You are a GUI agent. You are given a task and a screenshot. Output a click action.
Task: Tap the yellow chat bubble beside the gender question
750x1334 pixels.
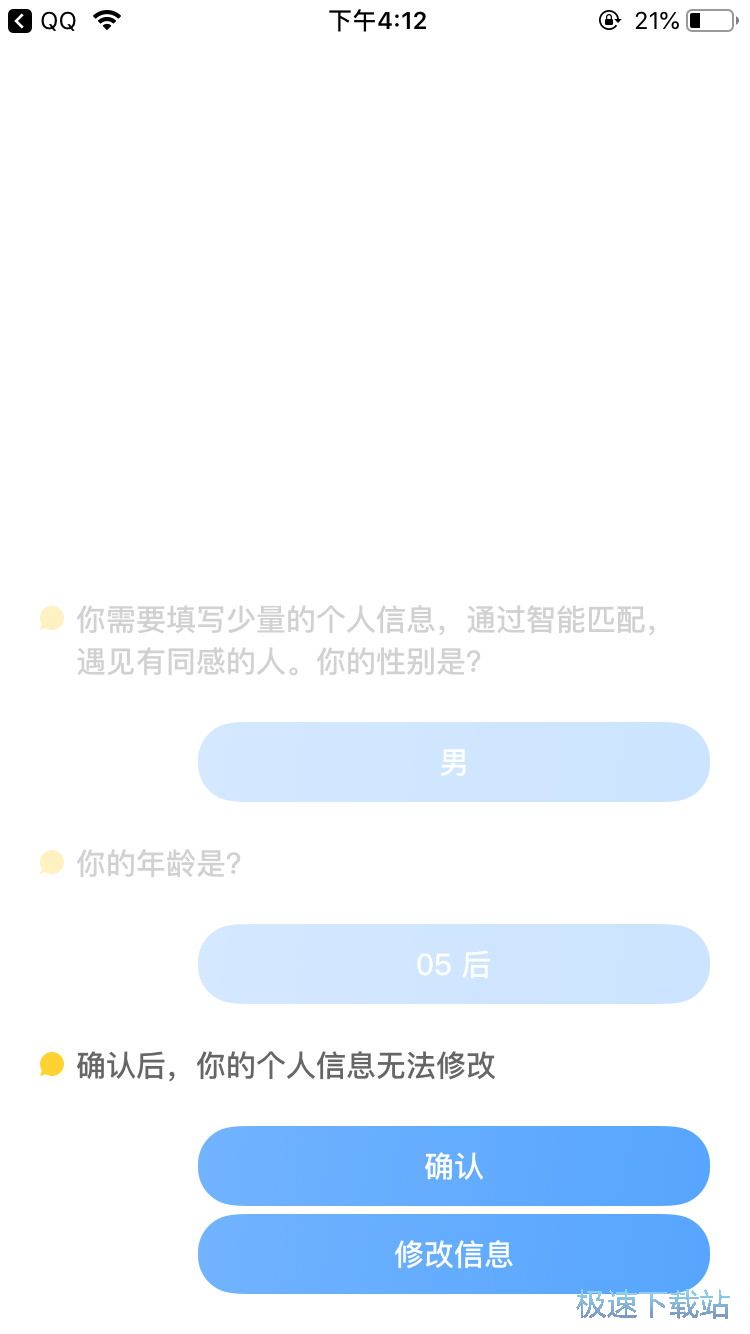(51, 618)
